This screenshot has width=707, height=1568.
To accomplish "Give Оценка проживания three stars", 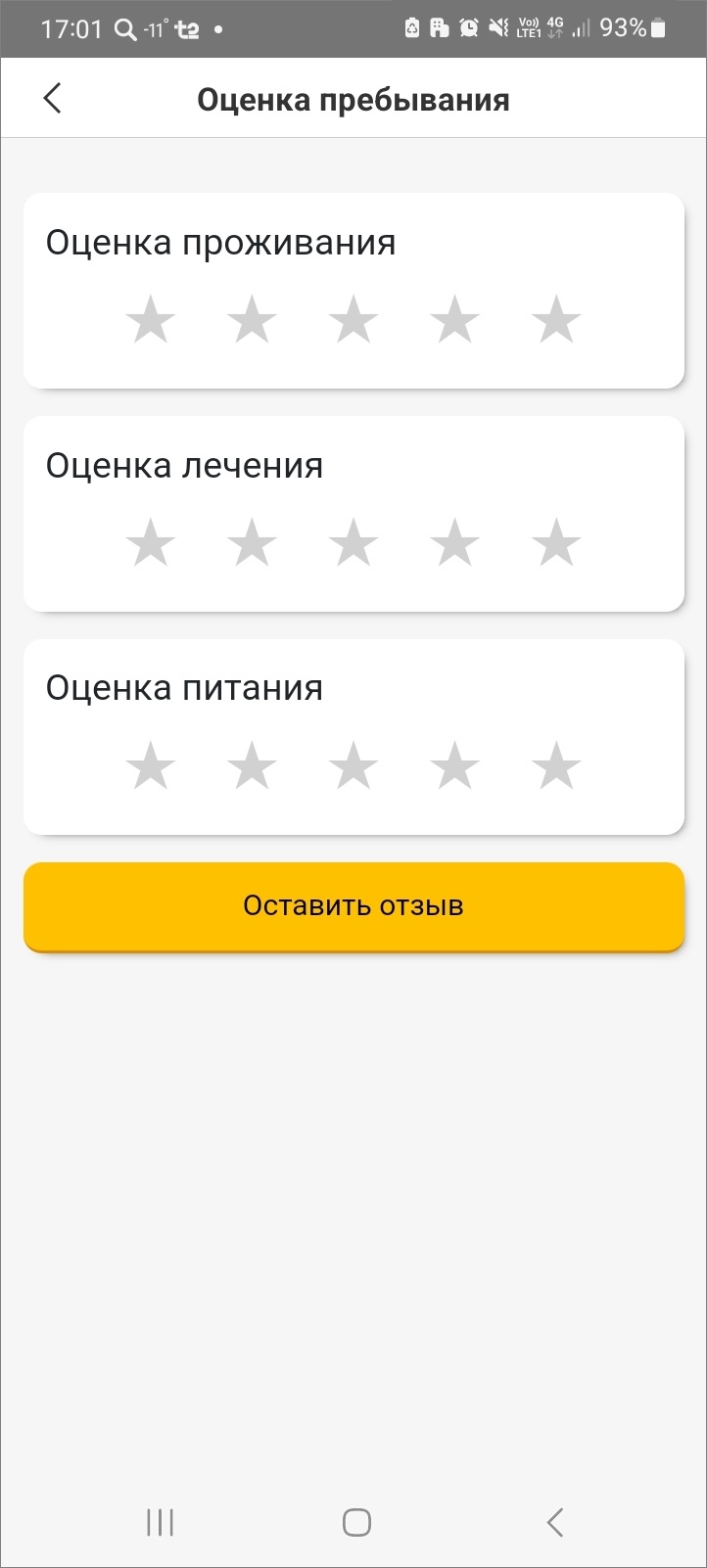I will pyautogui.click(x=353, y=320).
